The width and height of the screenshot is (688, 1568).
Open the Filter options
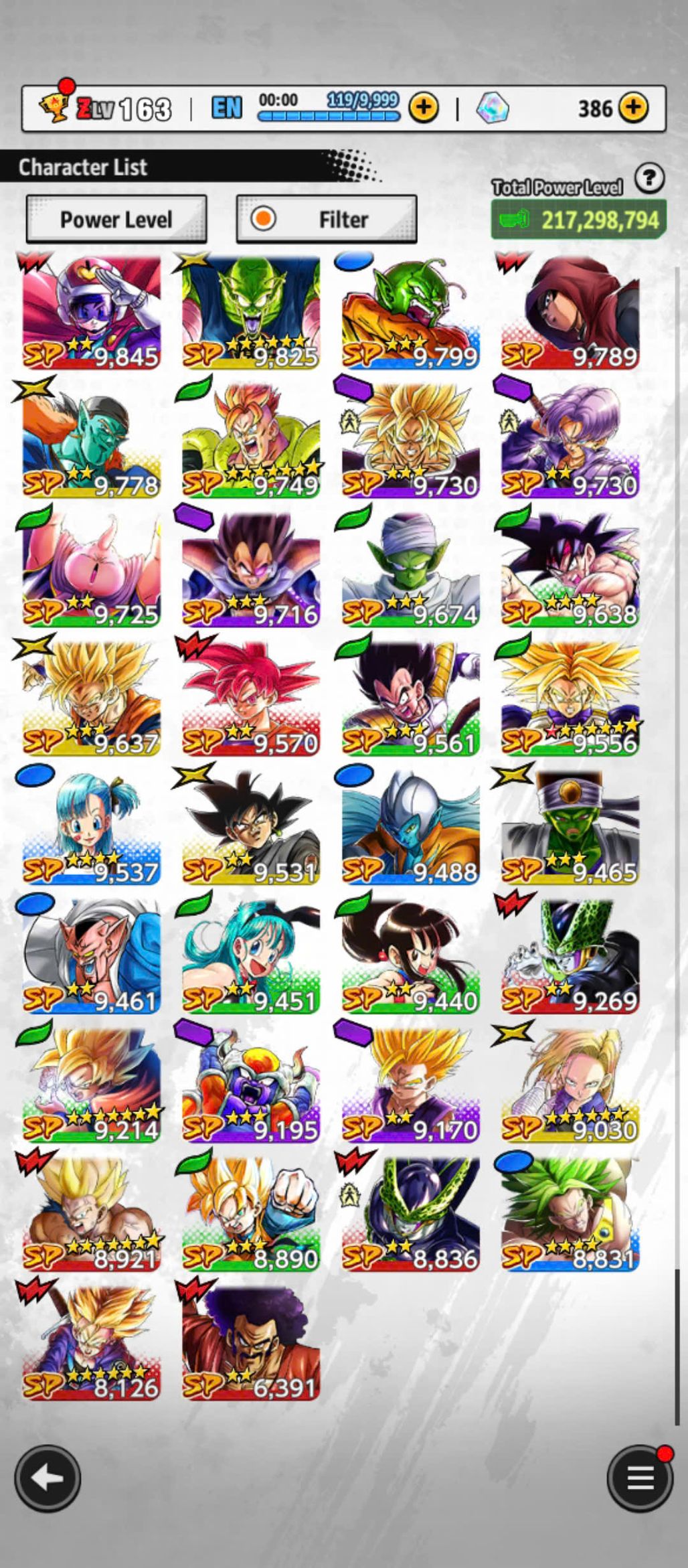coord(327,219)
